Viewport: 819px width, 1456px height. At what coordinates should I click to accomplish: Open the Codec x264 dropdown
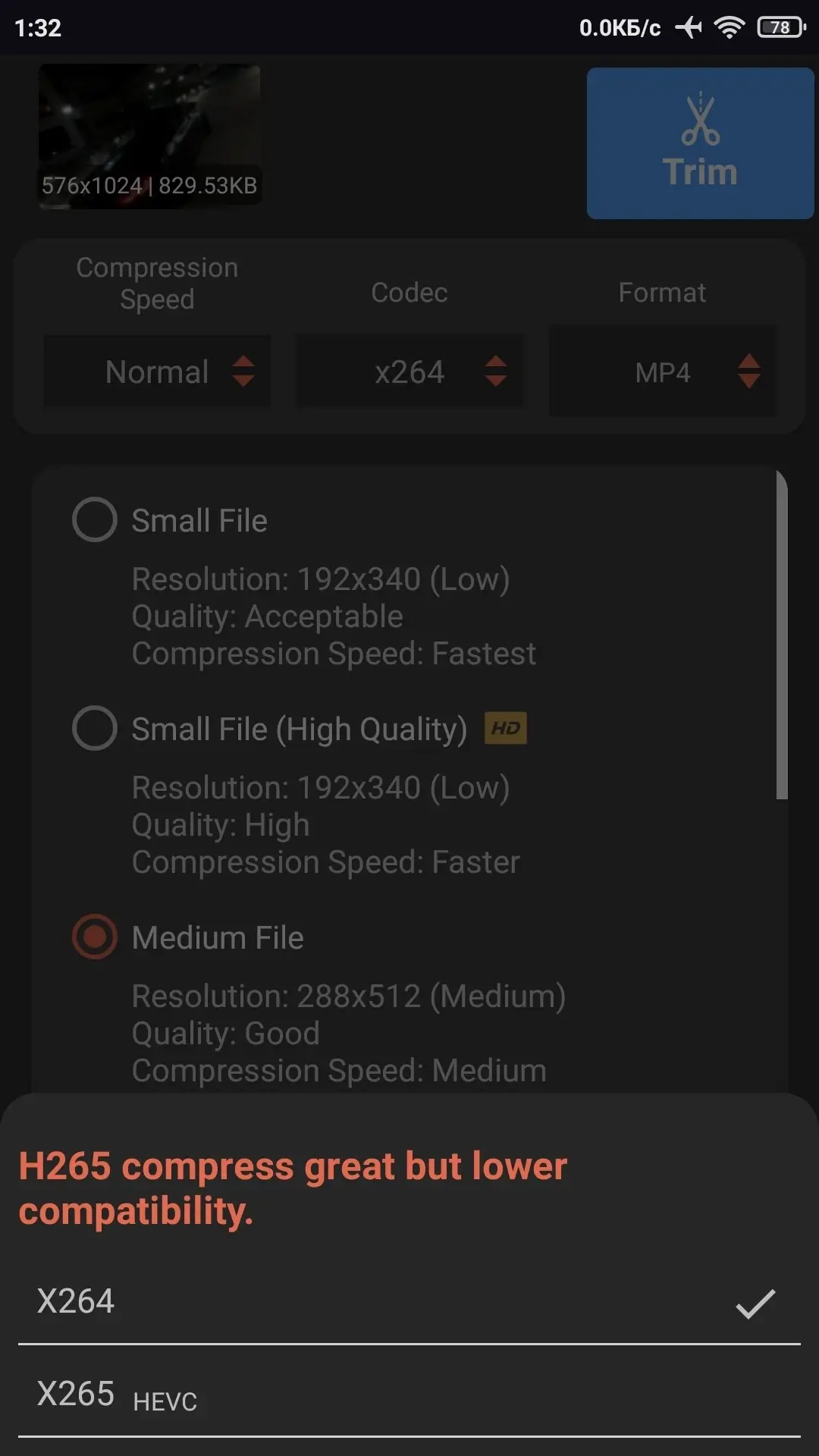409,372
